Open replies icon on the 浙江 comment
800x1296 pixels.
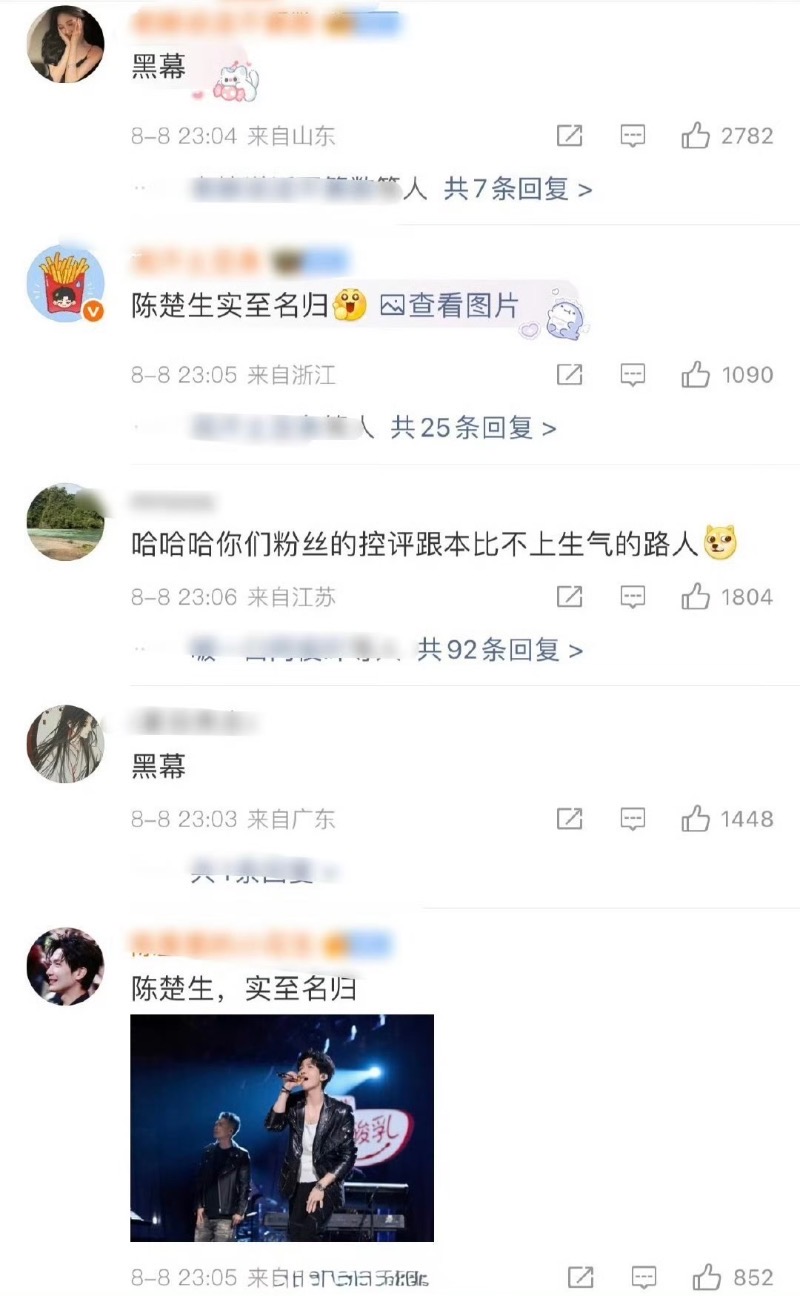(x=632, y=375)
